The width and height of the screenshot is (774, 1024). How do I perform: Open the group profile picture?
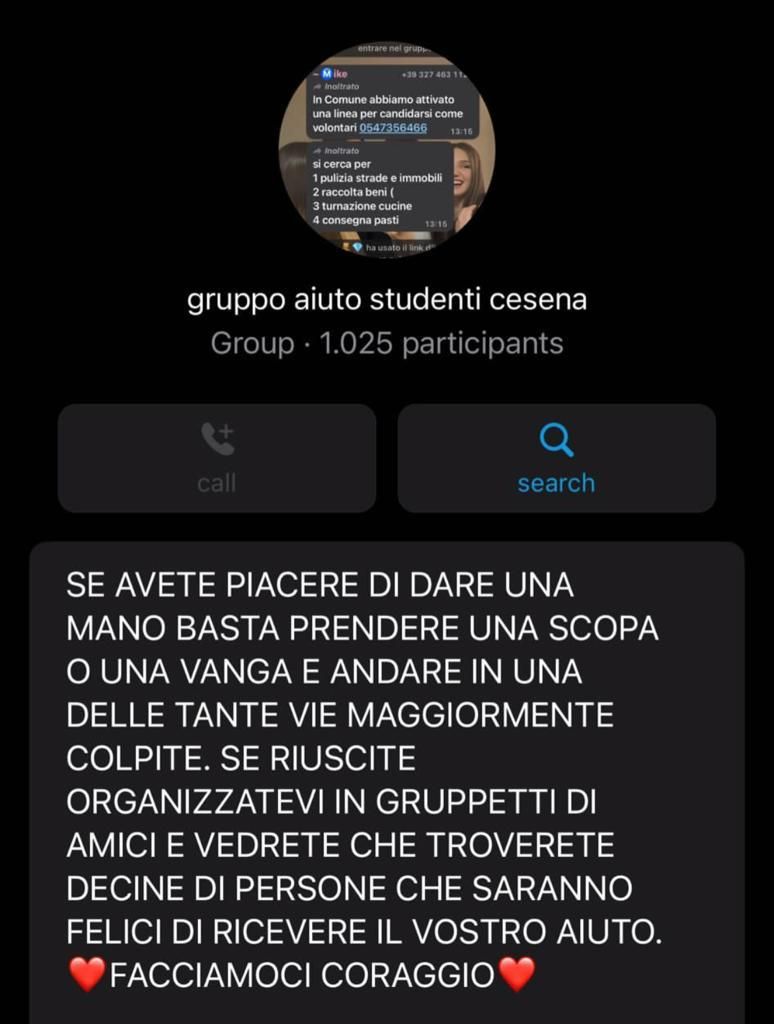click(386, 149)
